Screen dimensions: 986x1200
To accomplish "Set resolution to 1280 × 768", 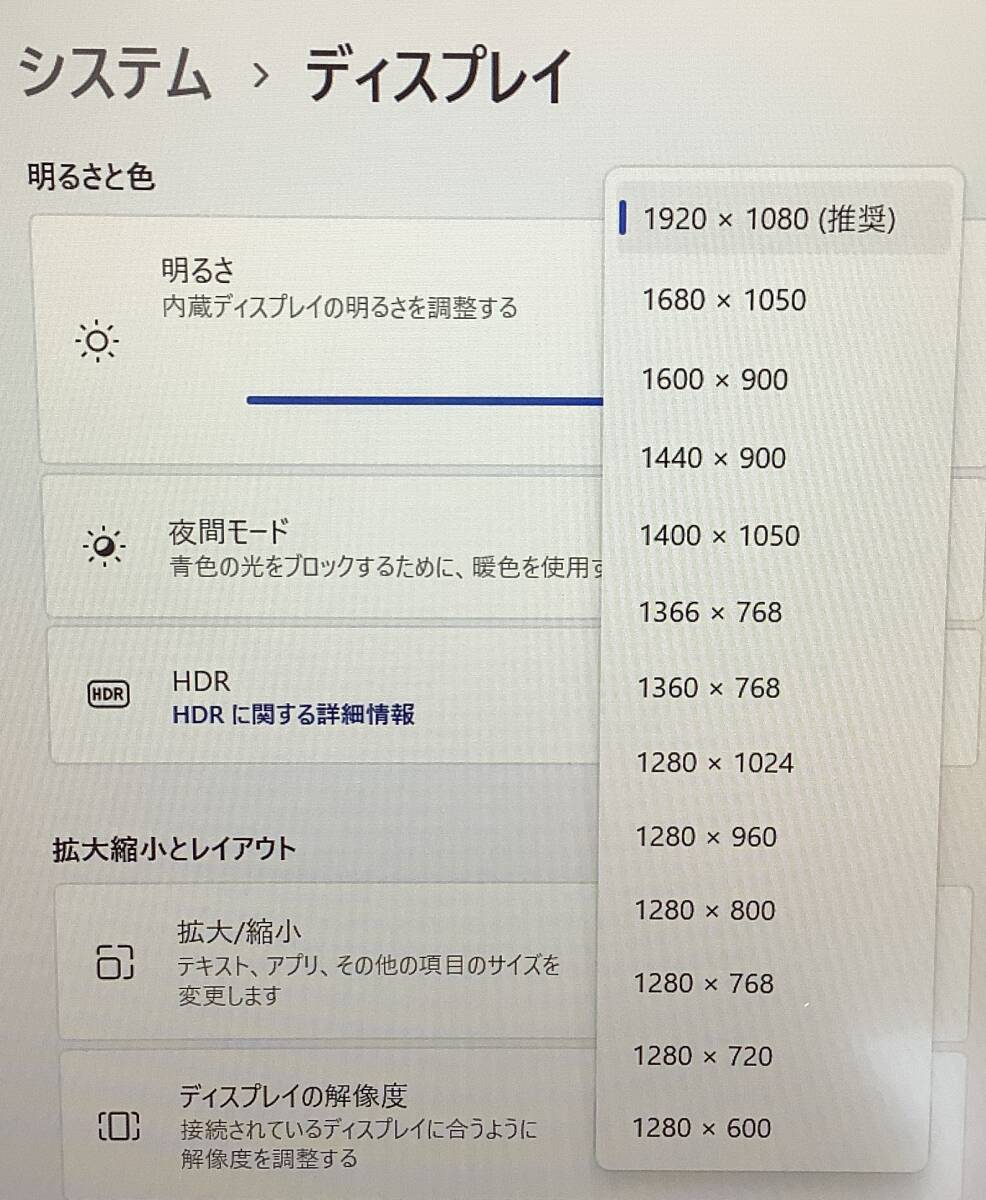I will [704, 984].
